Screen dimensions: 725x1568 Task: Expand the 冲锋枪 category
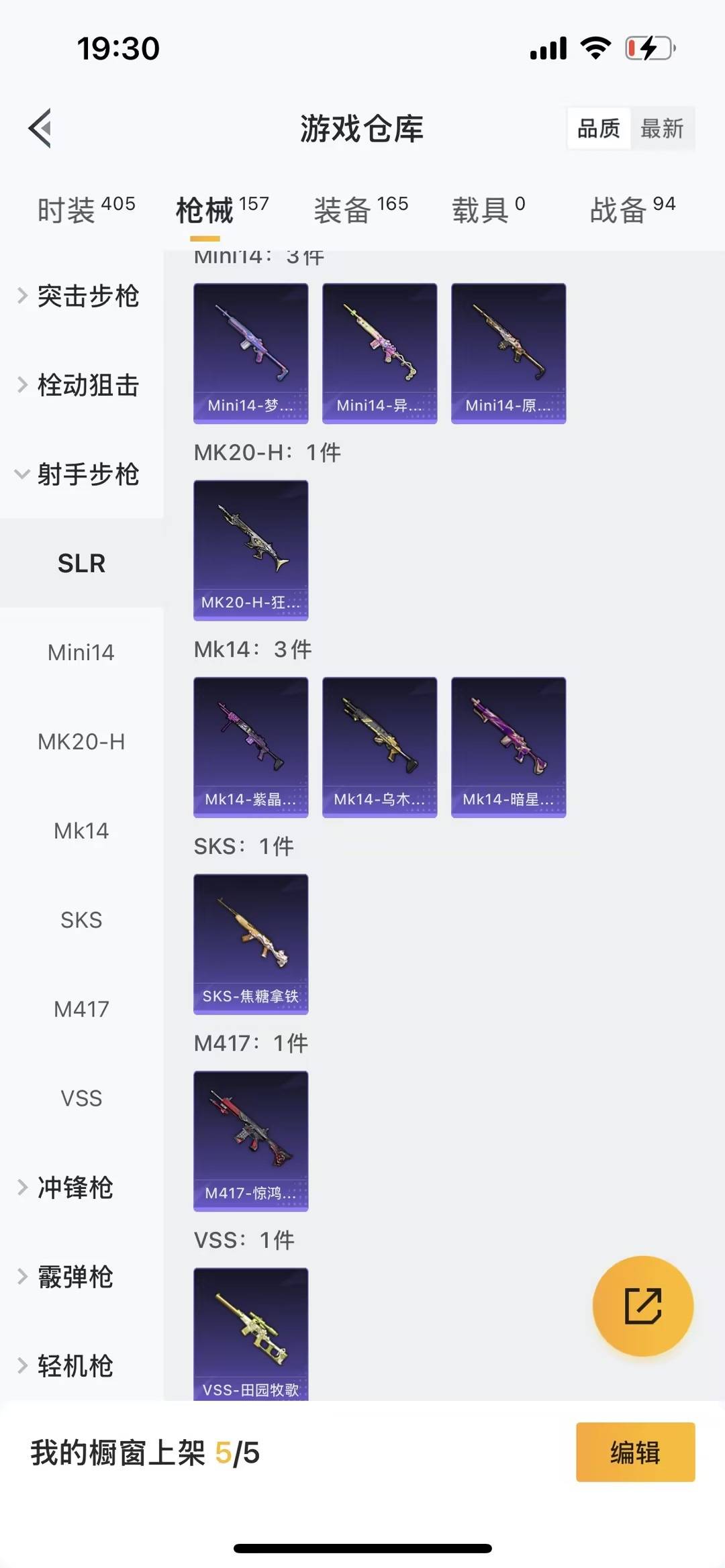(x=74, y=1188)
